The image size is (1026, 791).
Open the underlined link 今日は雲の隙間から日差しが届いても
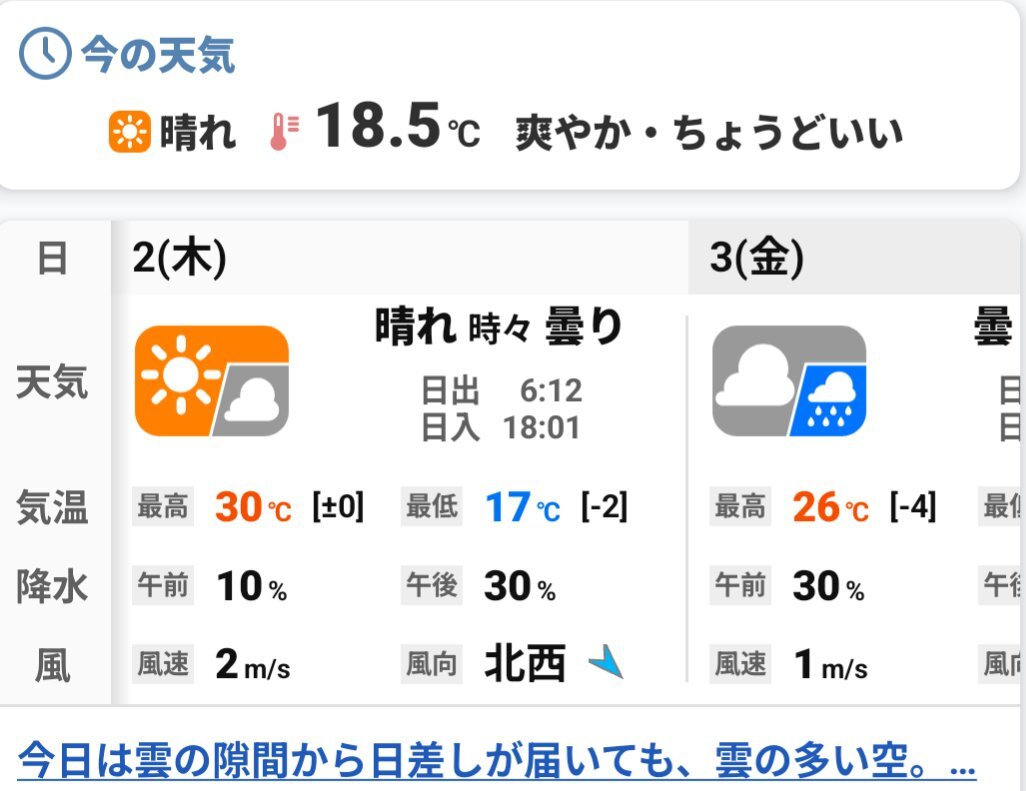[x=496, y=761]
